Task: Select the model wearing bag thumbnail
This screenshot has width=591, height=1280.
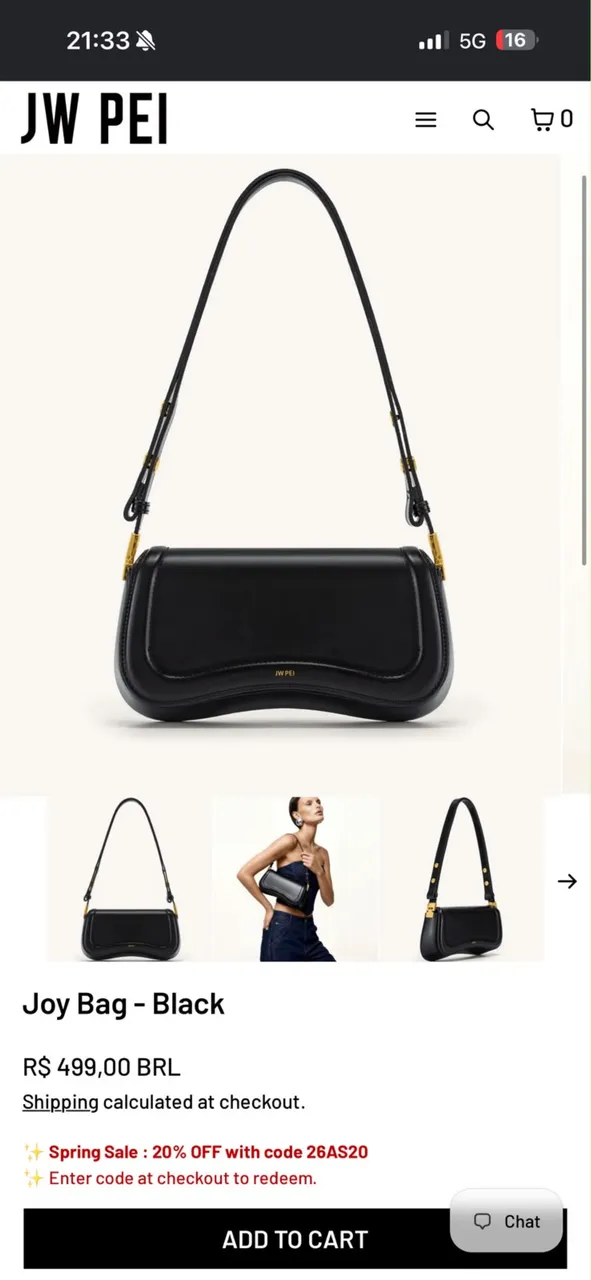Action: (x=295, y=879)
